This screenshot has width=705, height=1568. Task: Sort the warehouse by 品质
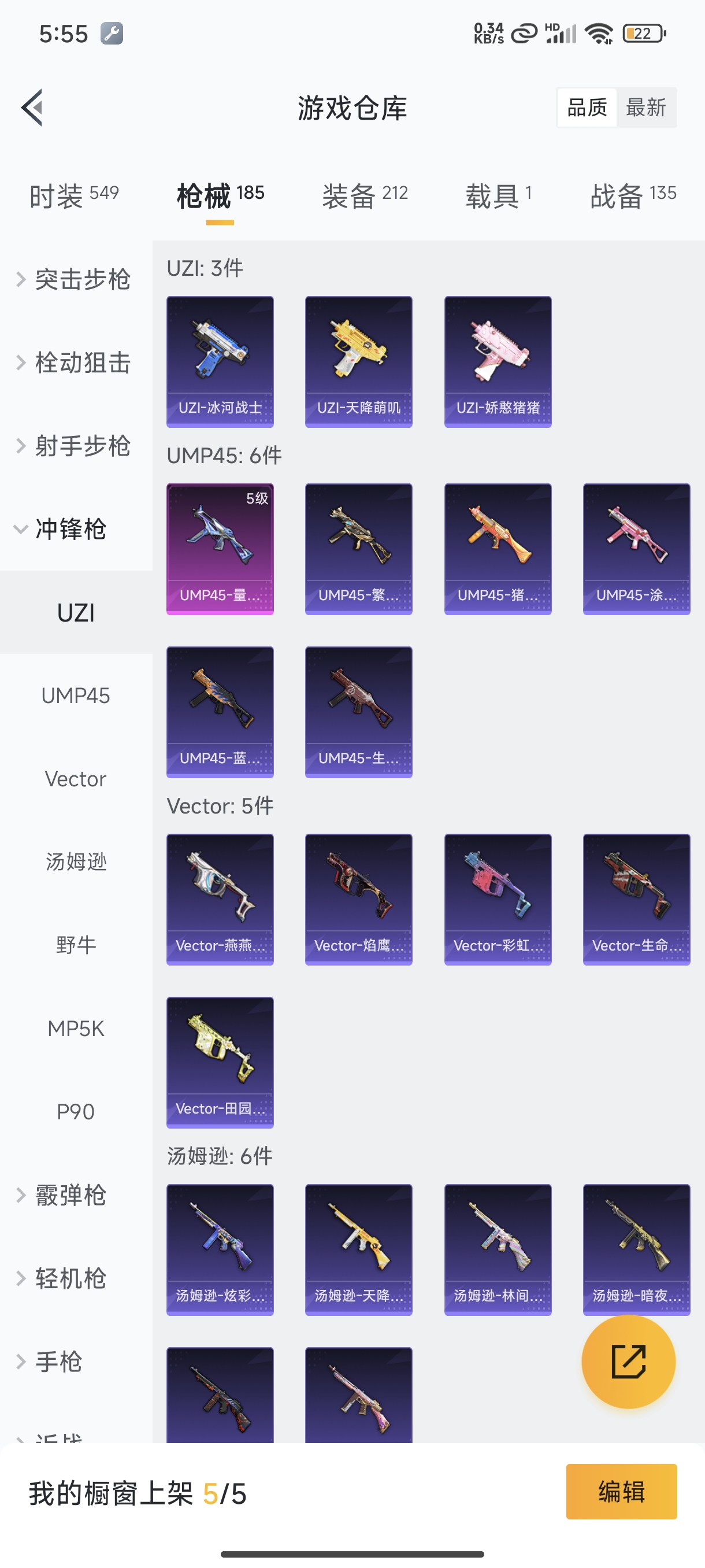tap(587, 108)
